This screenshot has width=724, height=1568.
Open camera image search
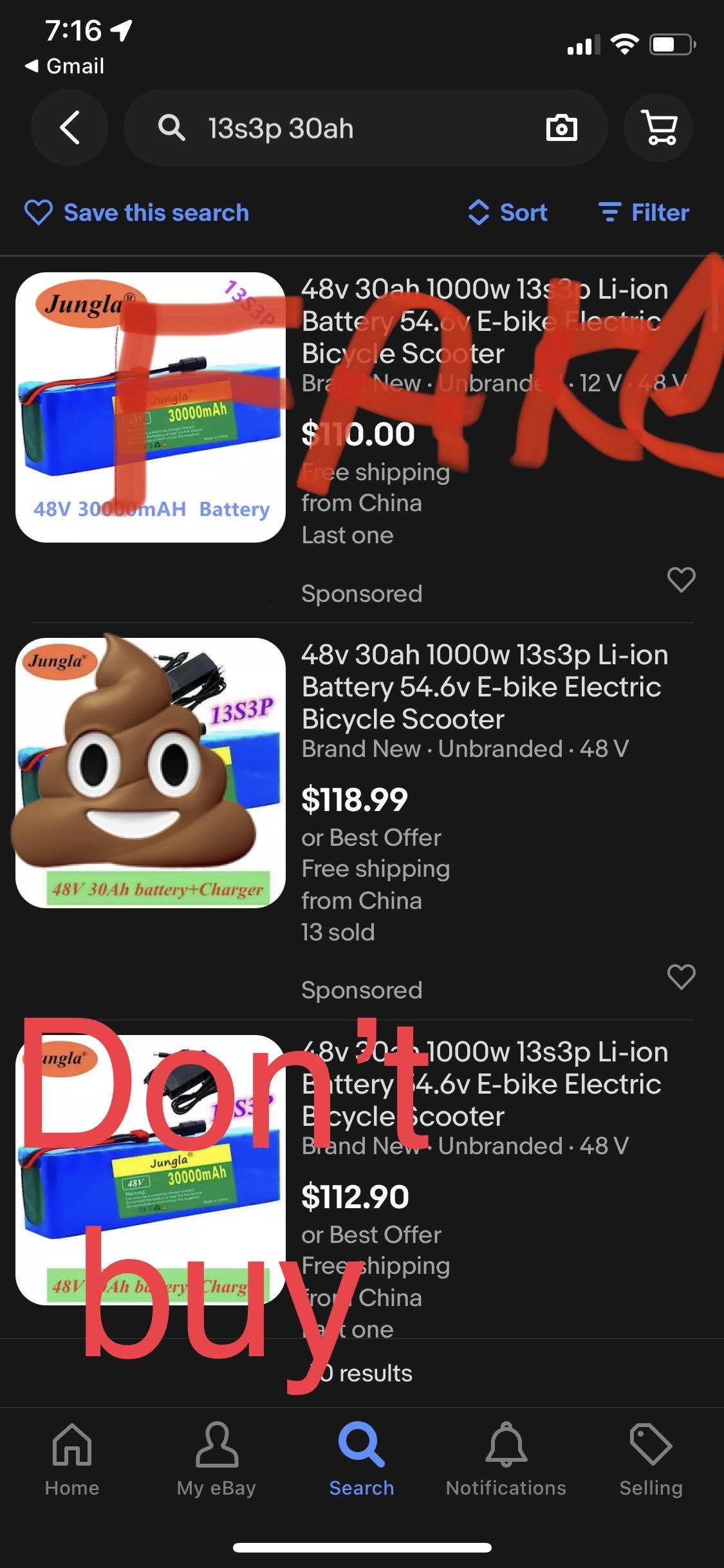(561, 127)
